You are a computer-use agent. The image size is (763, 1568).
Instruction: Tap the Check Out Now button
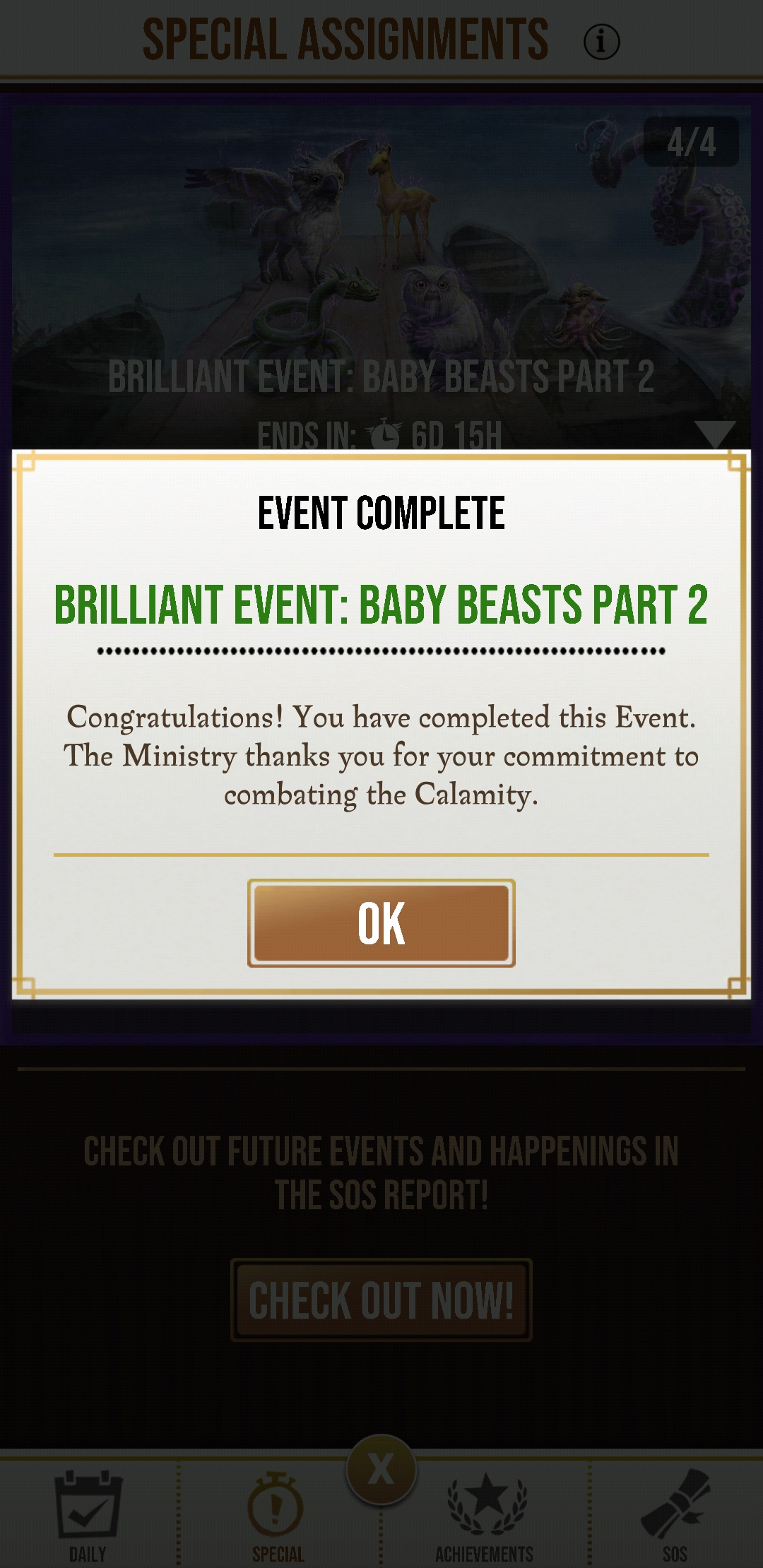(381, 1300)
